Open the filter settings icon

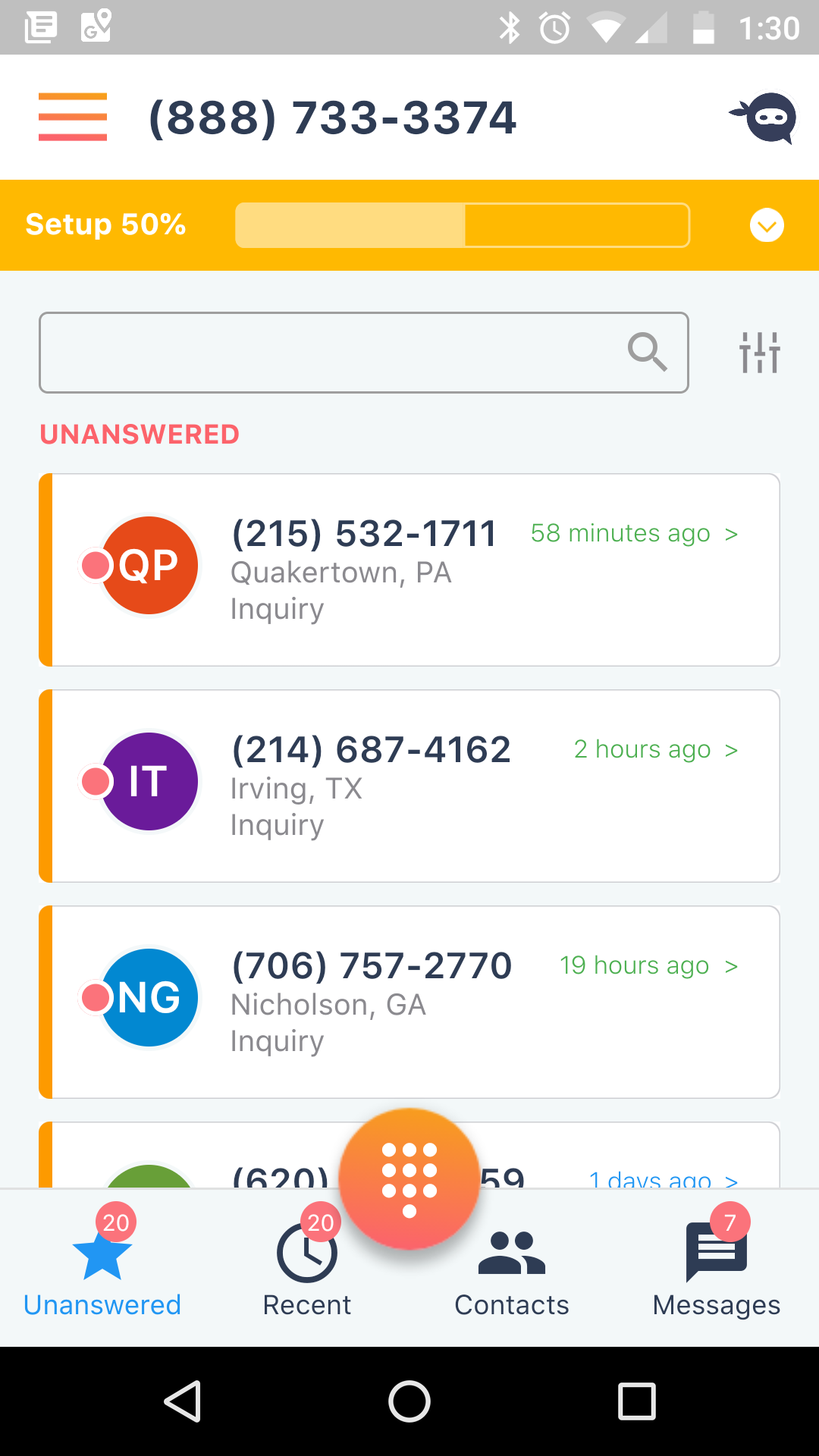pyautogui.click(x=760, y=353)
